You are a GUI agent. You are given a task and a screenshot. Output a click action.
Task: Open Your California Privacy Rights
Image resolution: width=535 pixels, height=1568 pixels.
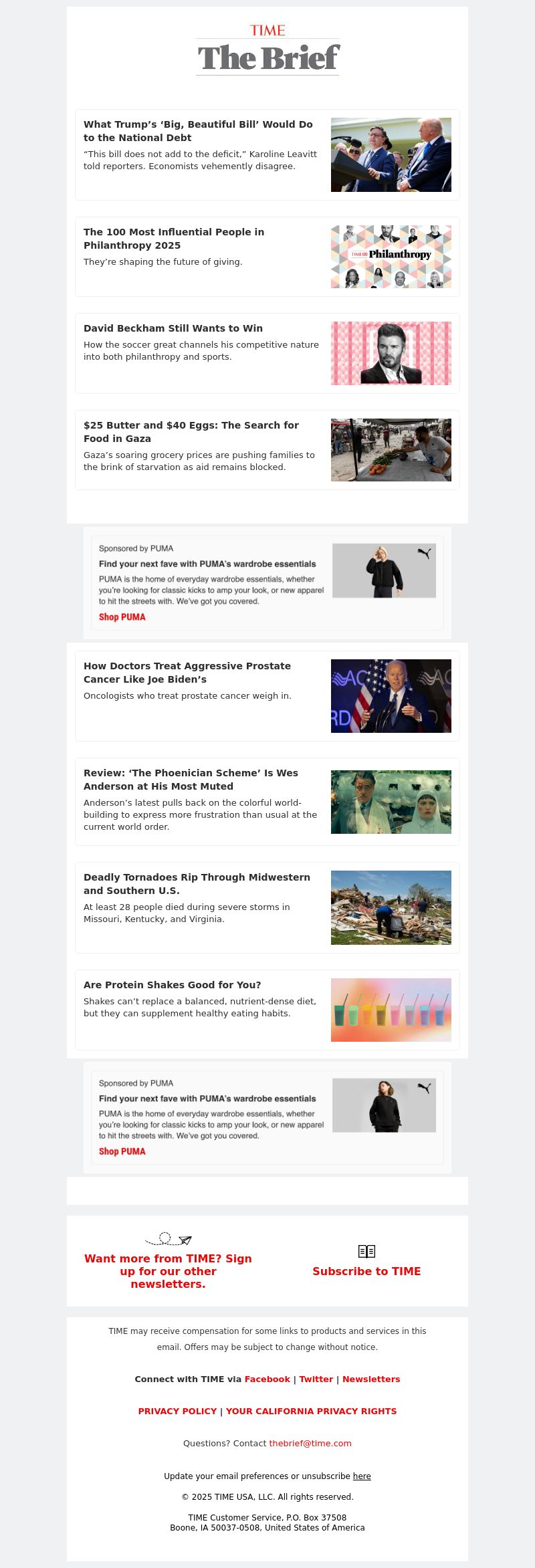click(311, 1411)
